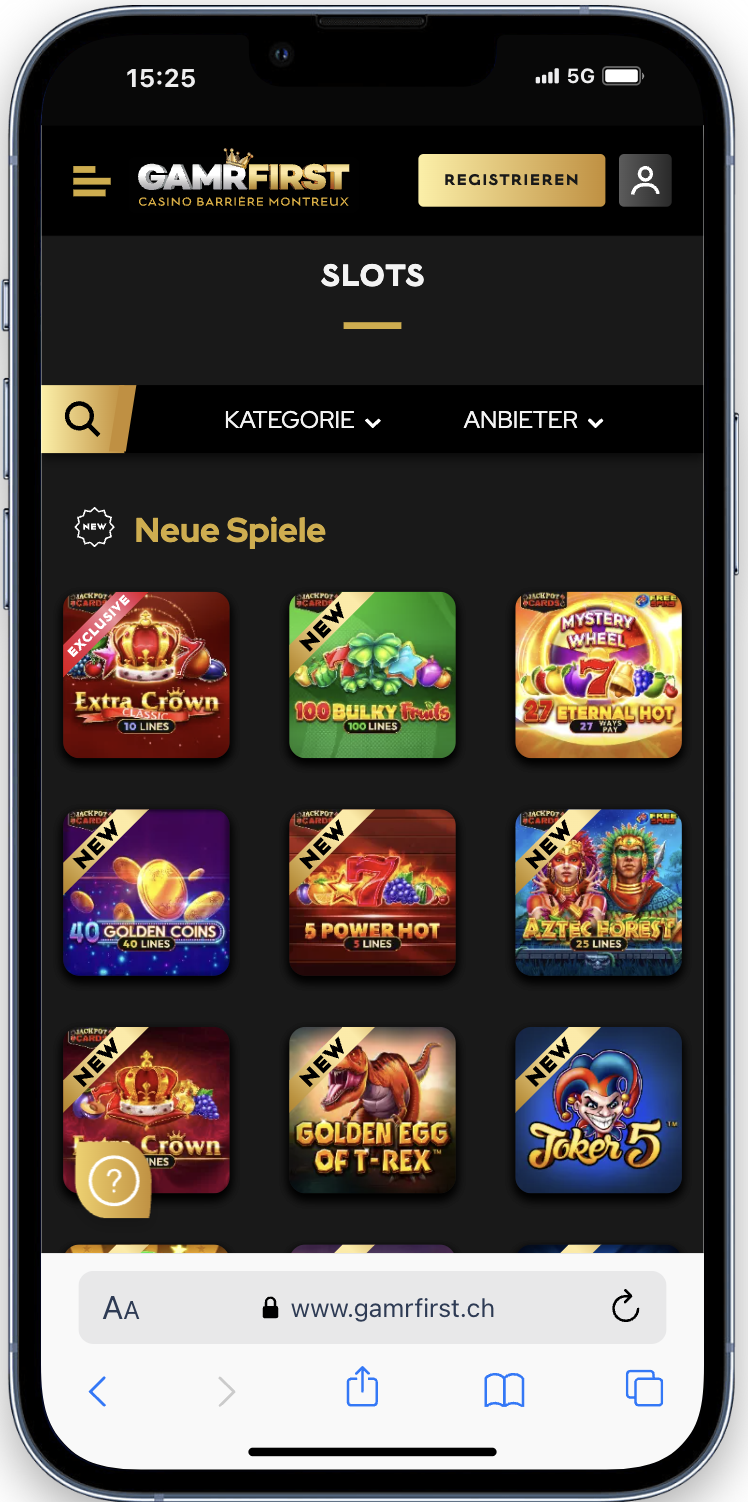Expand the KATEGORIE dropdown
Viewport: 748px width, 1502px height.
coord(302,420)
